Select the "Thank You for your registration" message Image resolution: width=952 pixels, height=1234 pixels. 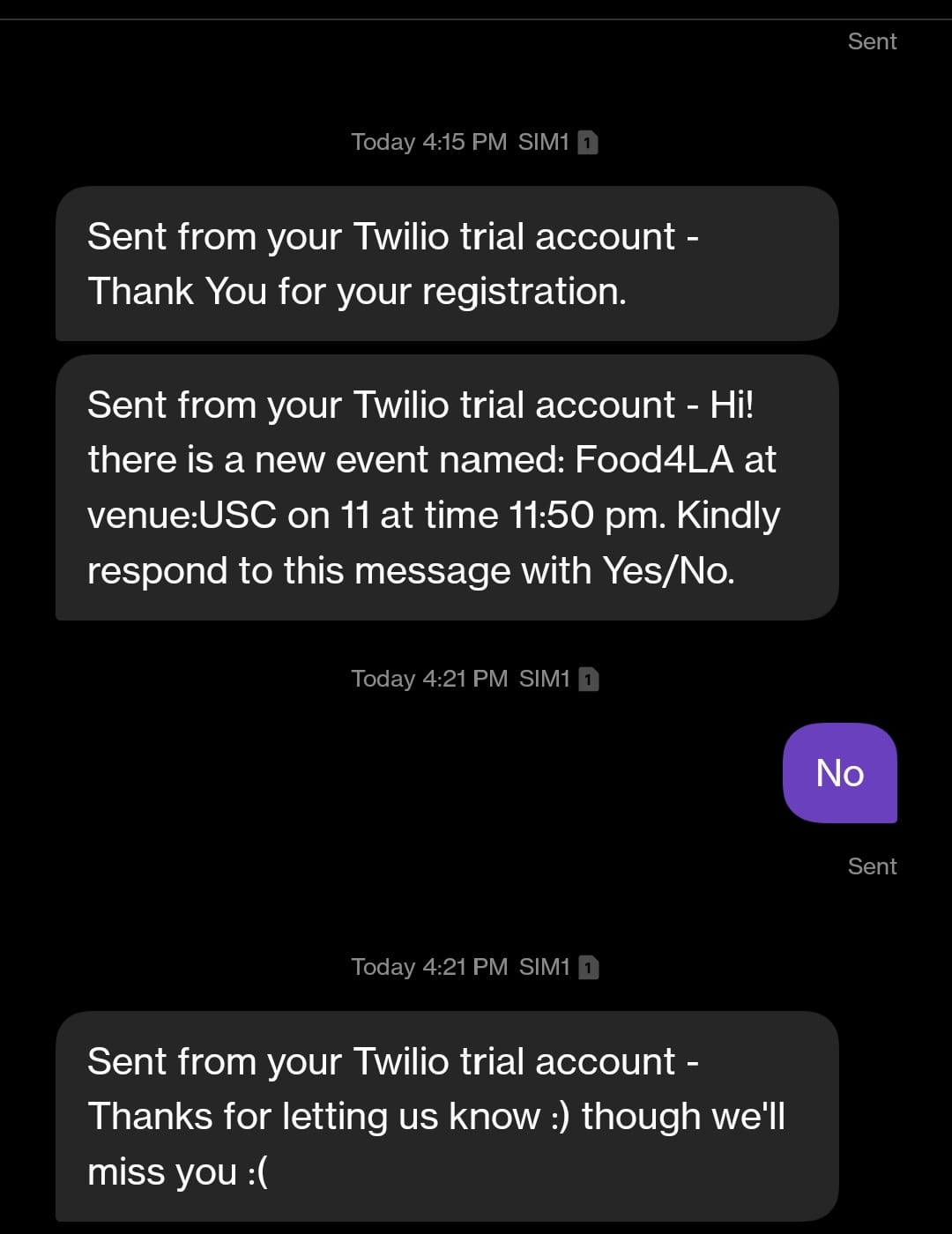pos(446,264)
